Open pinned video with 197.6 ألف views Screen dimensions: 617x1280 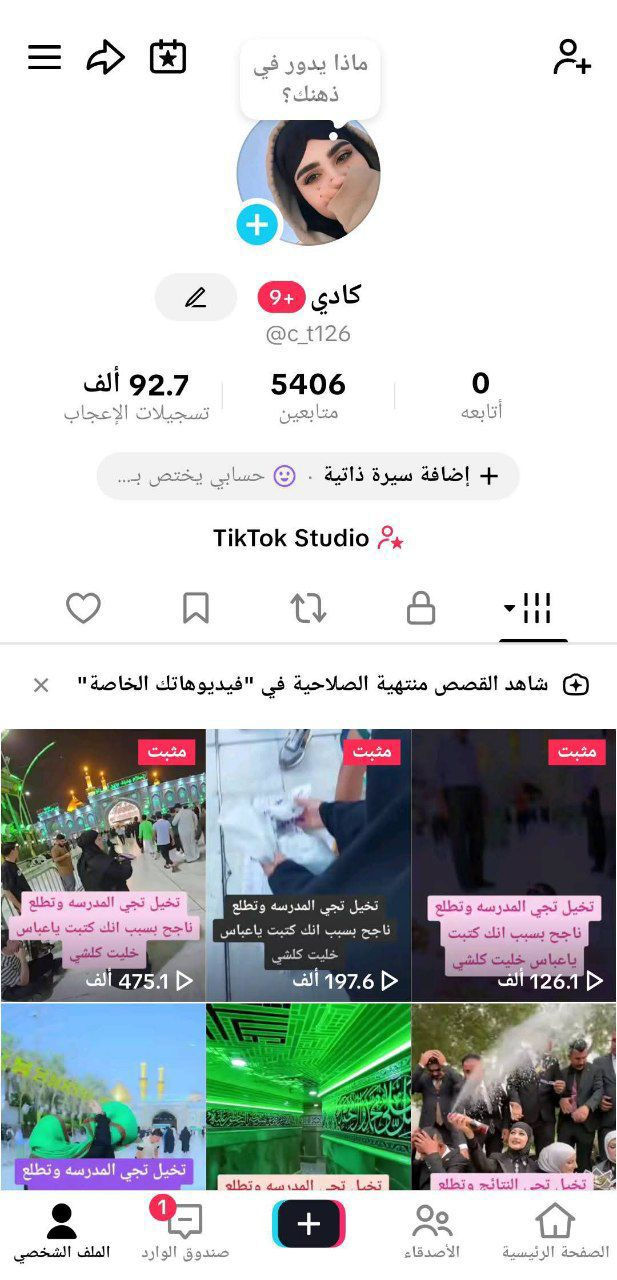click(308, 865)
